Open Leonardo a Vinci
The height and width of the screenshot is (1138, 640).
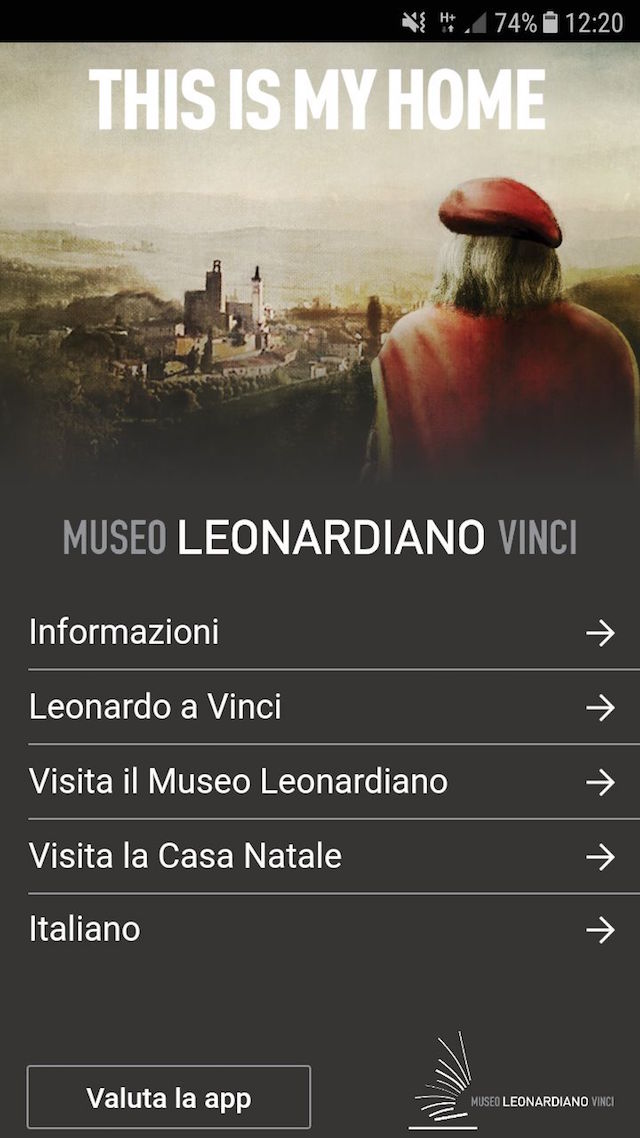pos(320,707)
